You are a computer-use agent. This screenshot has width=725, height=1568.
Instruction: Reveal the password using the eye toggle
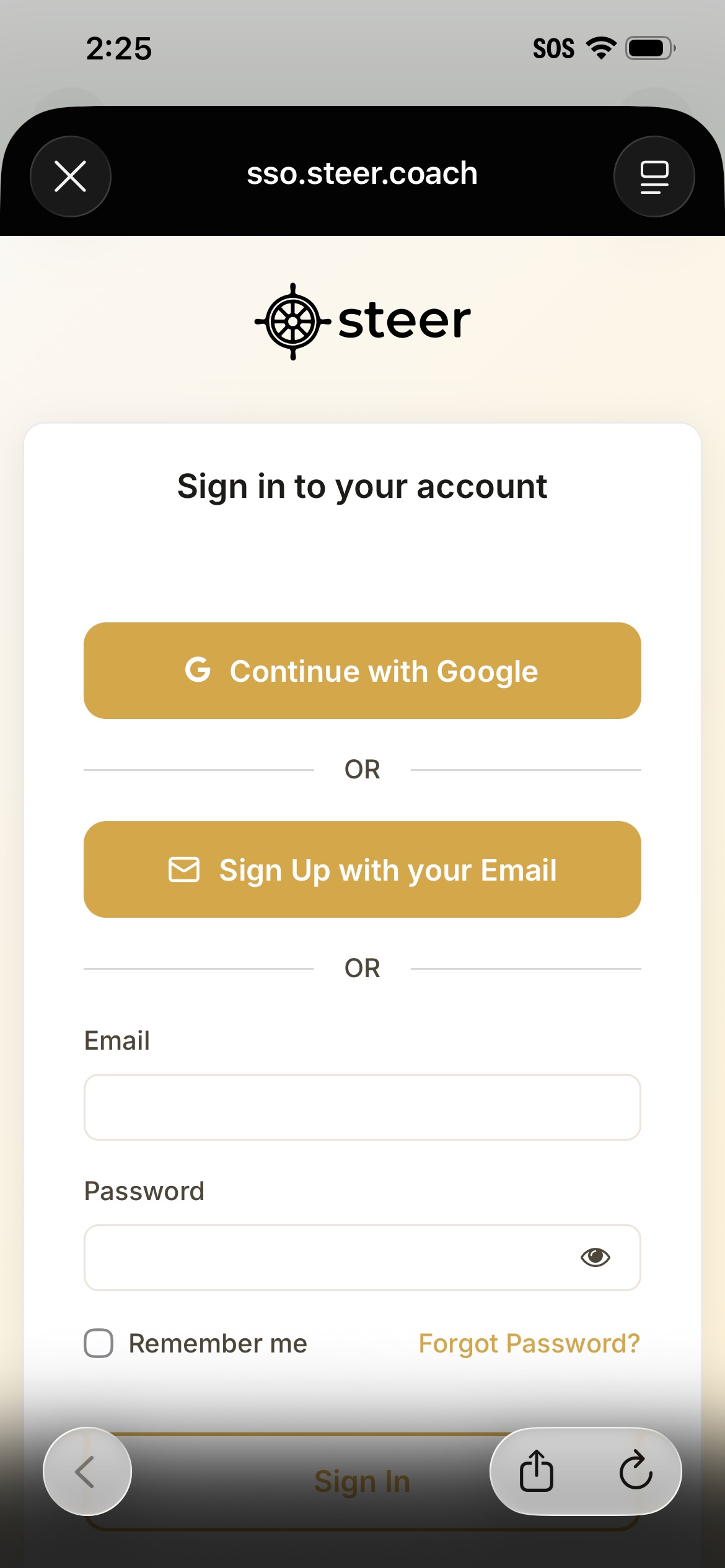(x=595, y=1258)
